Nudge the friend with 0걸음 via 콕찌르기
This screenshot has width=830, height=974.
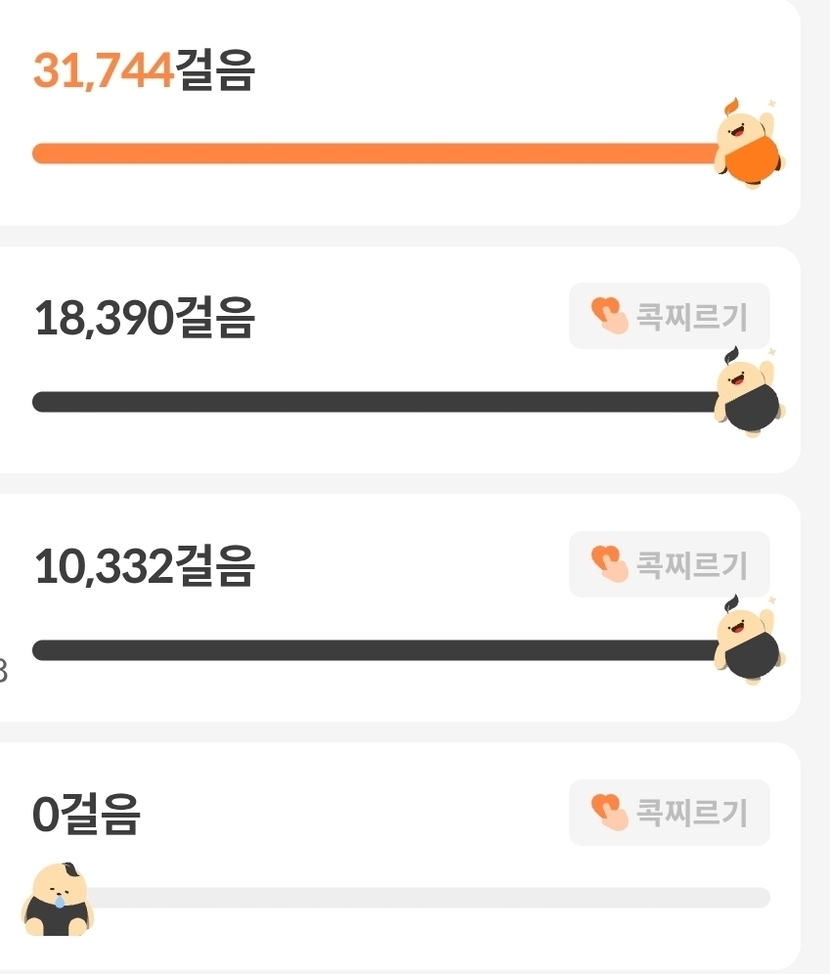click(x=669, y=812)
